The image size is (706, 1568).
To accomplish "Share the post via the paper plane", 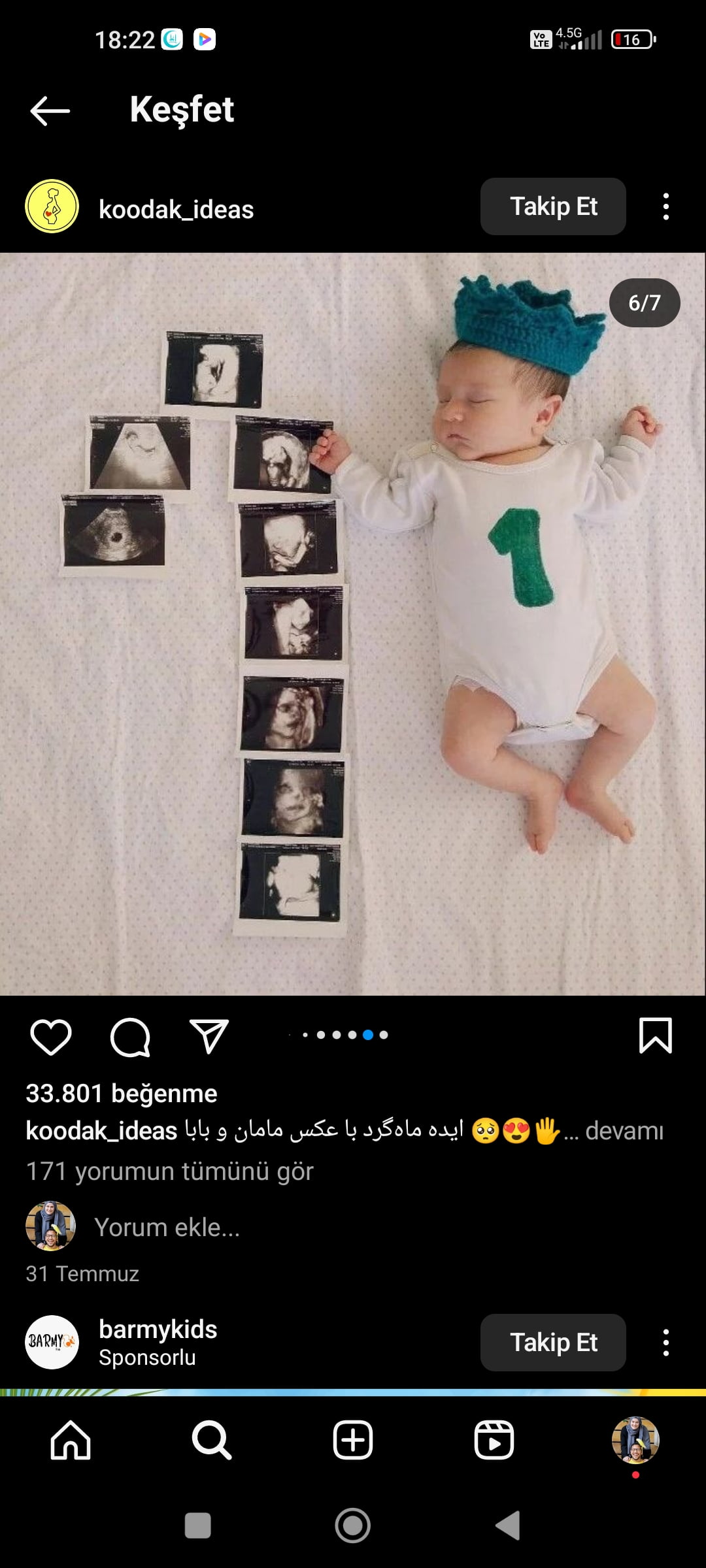I will pyautogui.click(x=209, y=1036).
